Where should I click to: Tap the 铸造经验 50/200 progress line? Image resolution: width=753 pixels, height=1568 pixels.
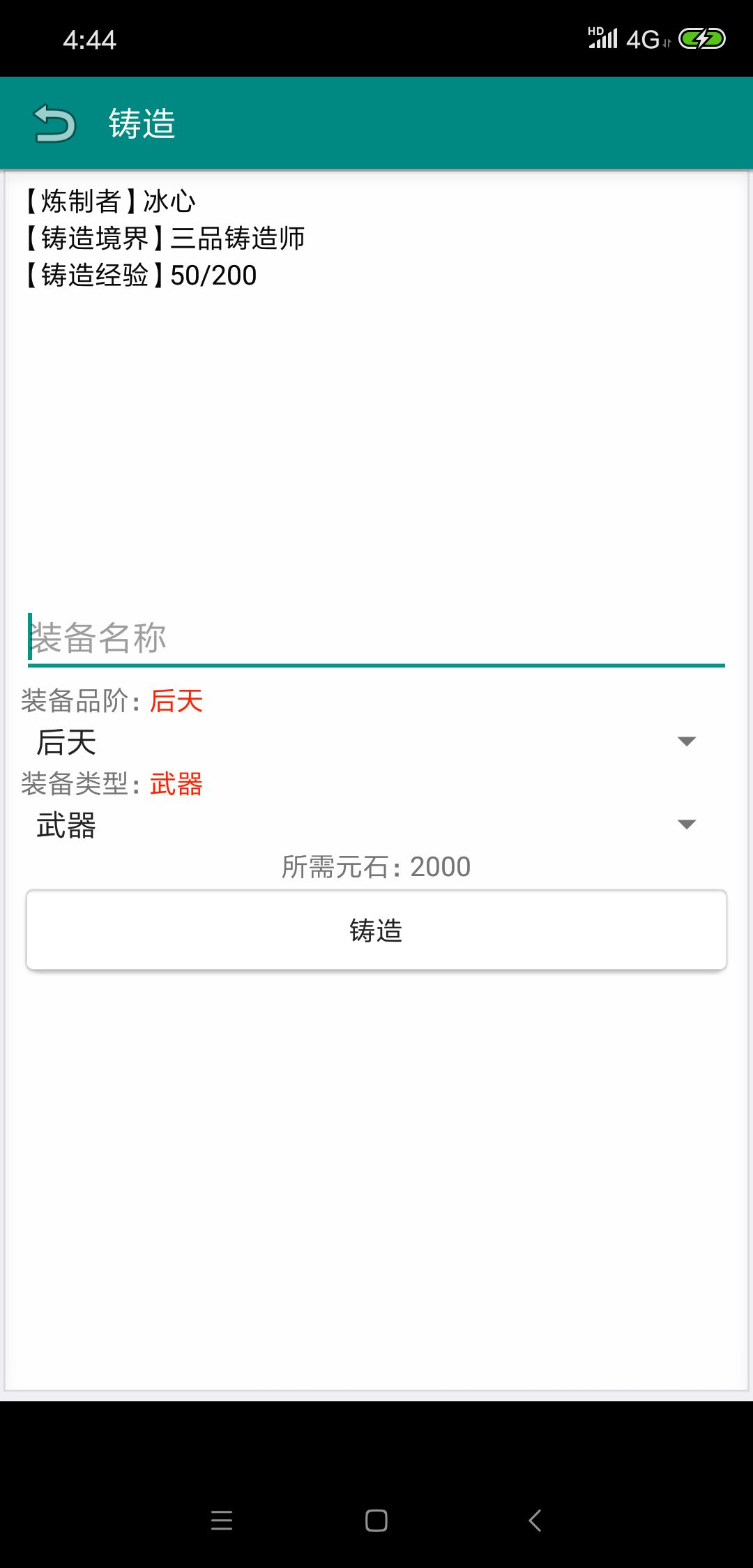tap(139, 275)
